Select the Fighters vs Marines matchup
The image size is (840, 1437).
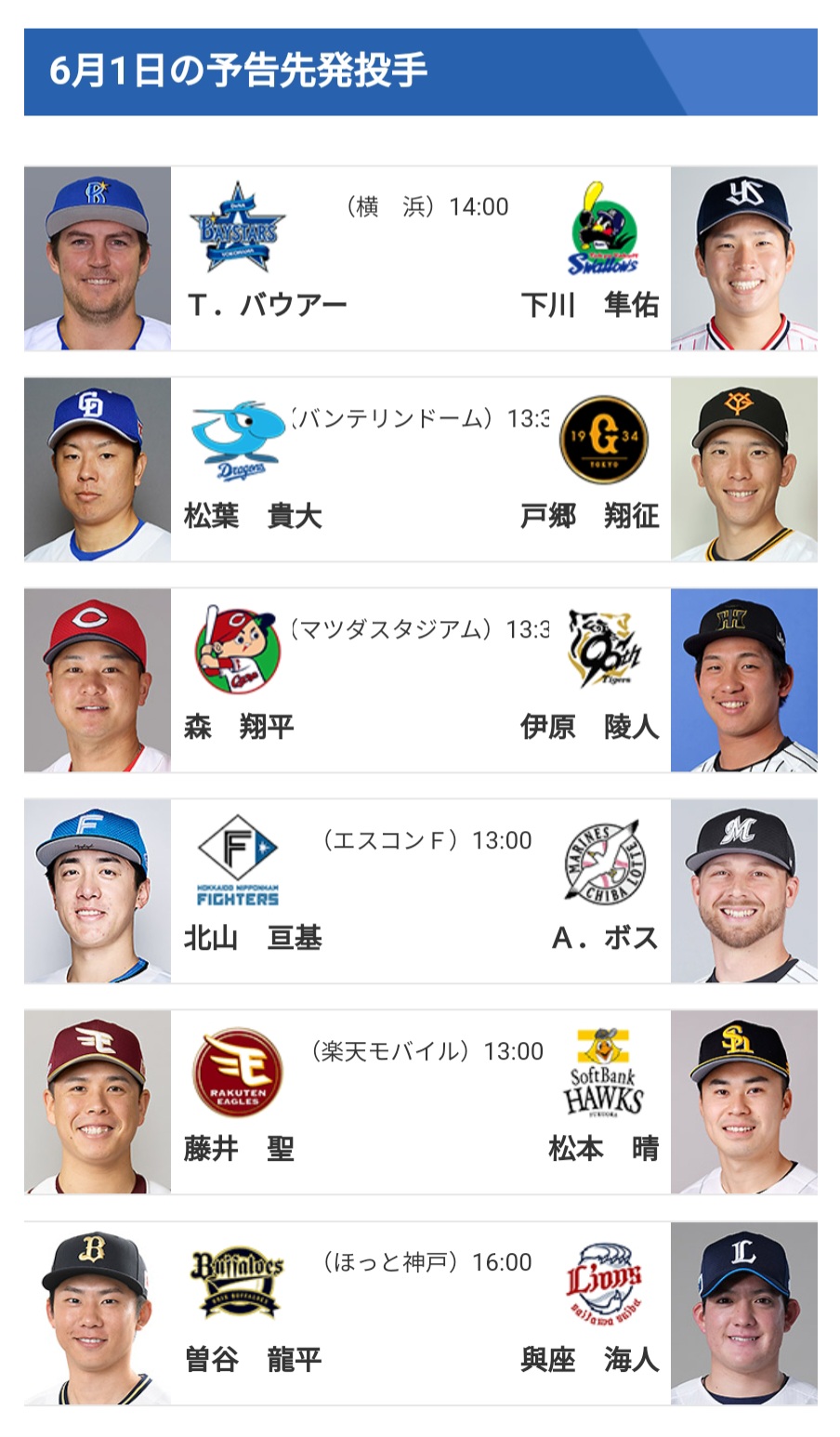(x=420, y=891)
